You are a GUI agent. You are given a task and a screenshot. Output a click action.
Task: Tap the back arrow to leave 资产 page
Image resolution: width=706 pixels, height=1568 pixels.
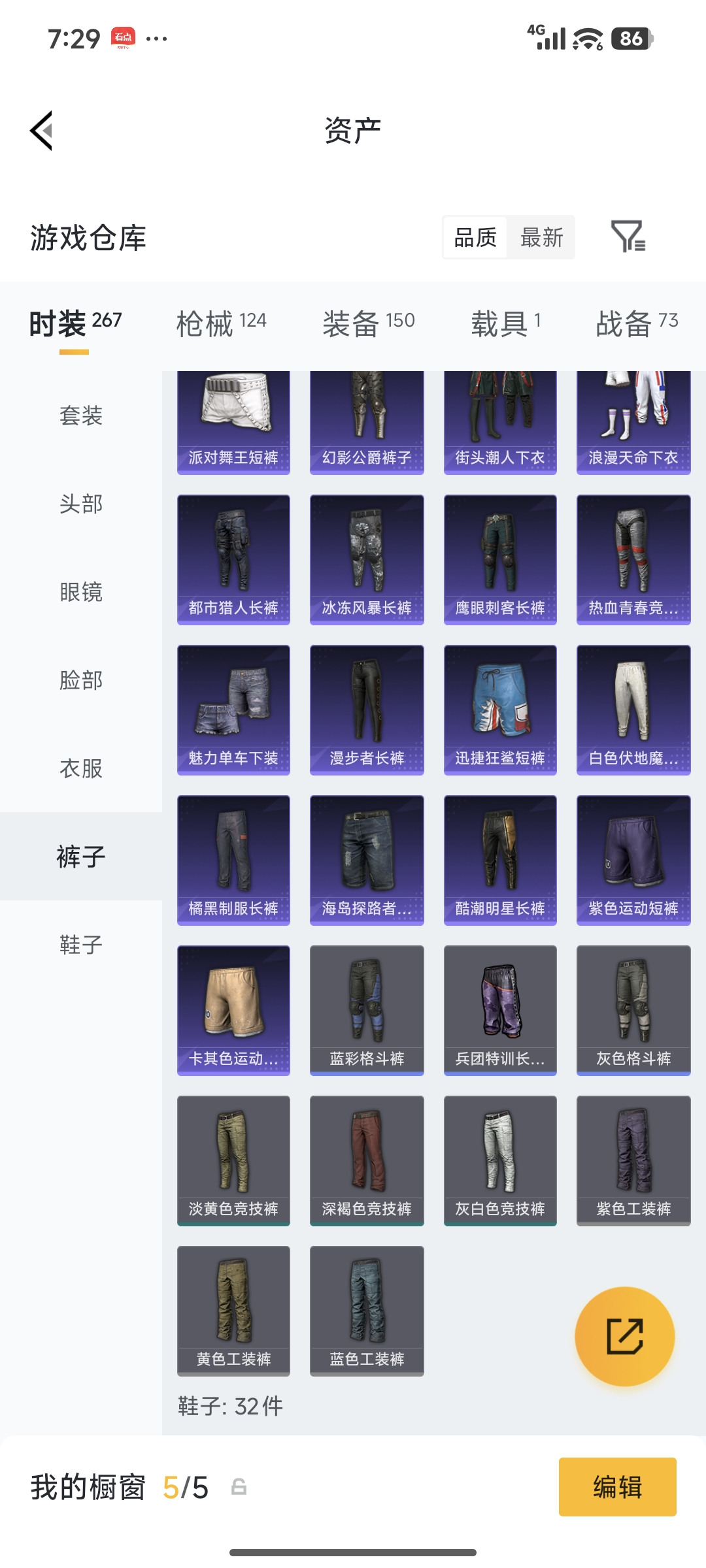pyautogui.click(x=41, y=129)
